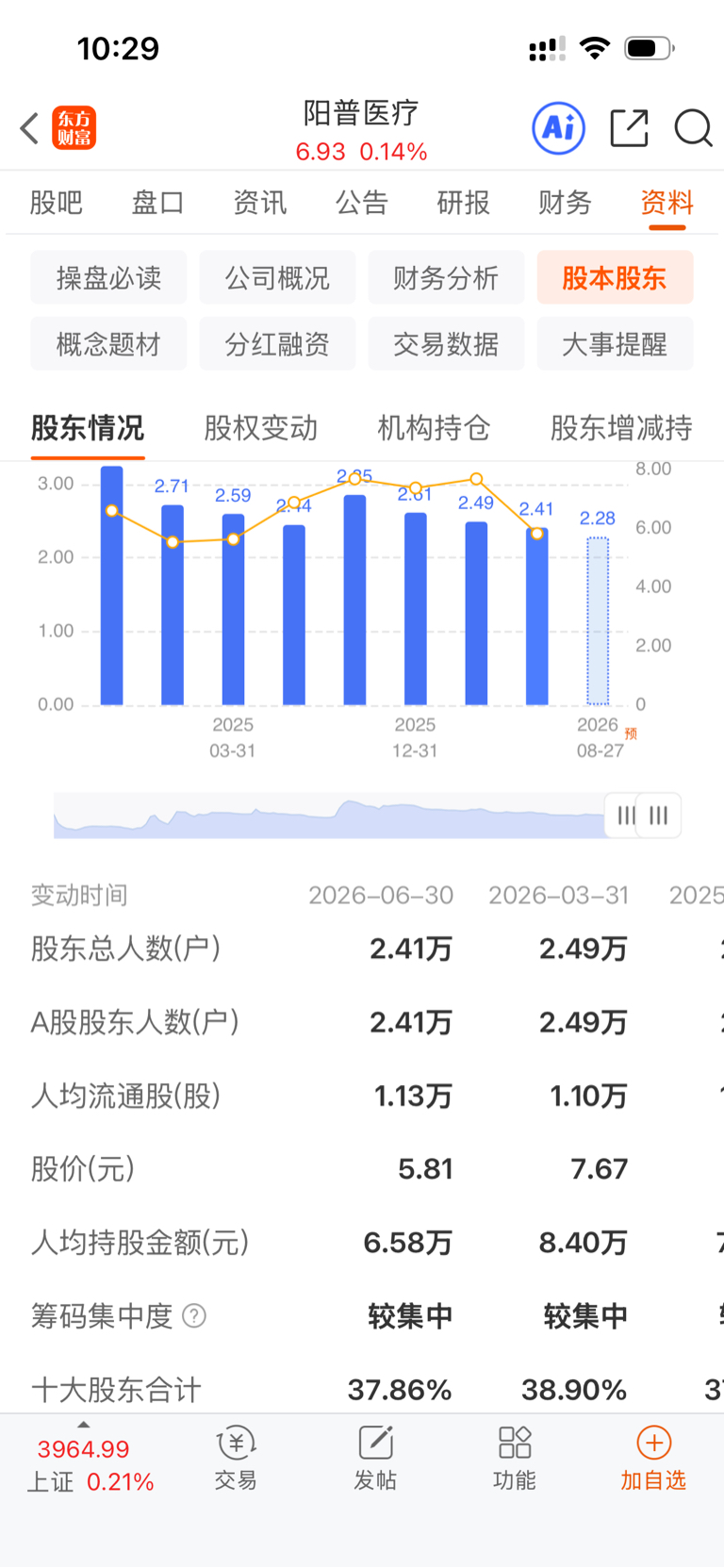Select the 财务分析 chip
This screenshot has width=724, height=1568.
click(x=446, y=277)
